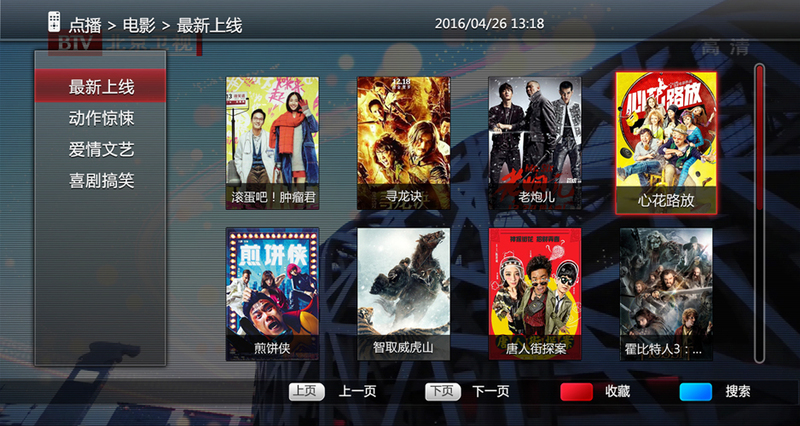Go to the next page 下一页

click(x=441, y=392)
